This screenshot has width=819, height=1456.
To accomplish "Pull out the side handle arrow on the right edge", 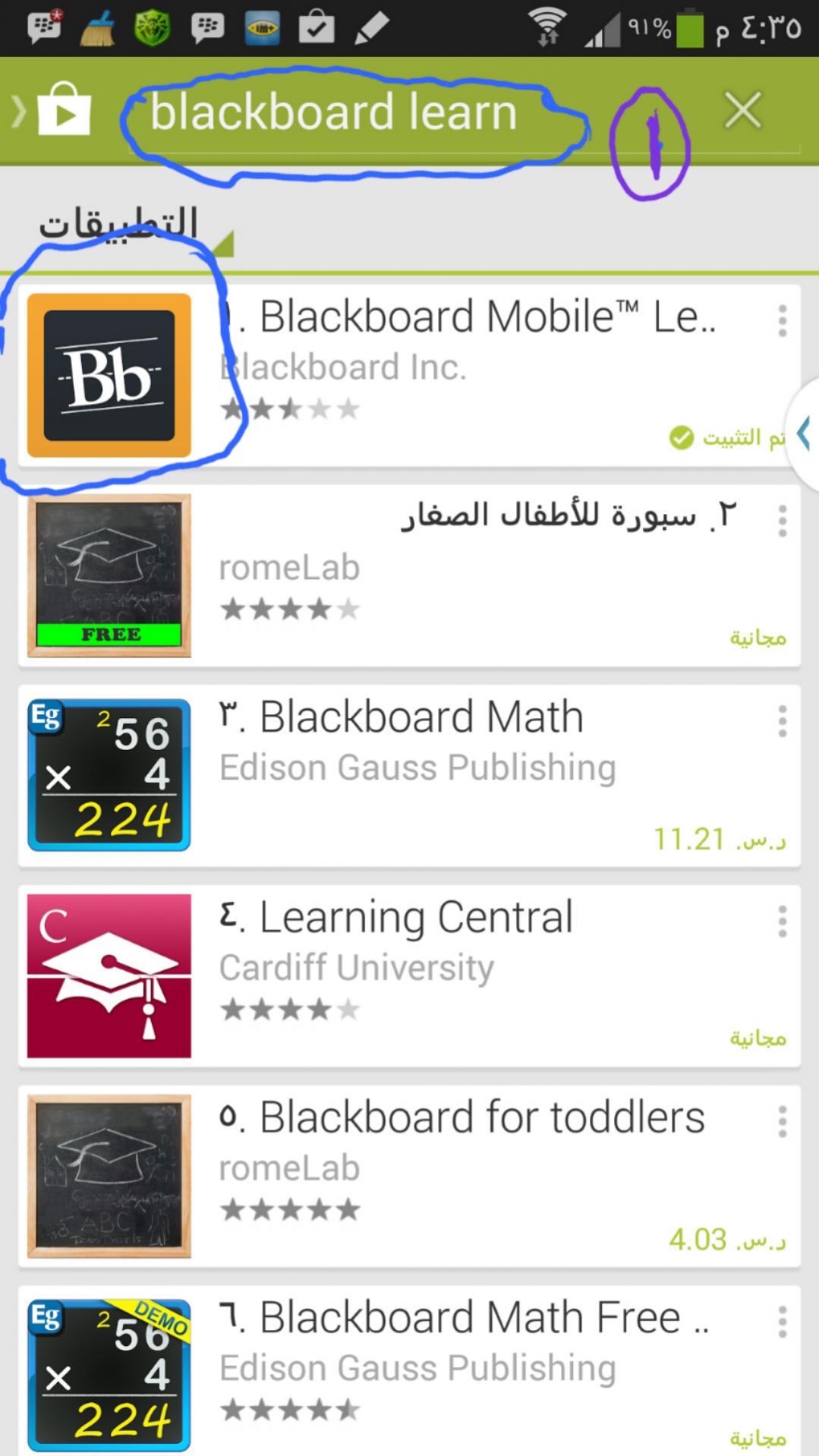I will click(803, 436).
